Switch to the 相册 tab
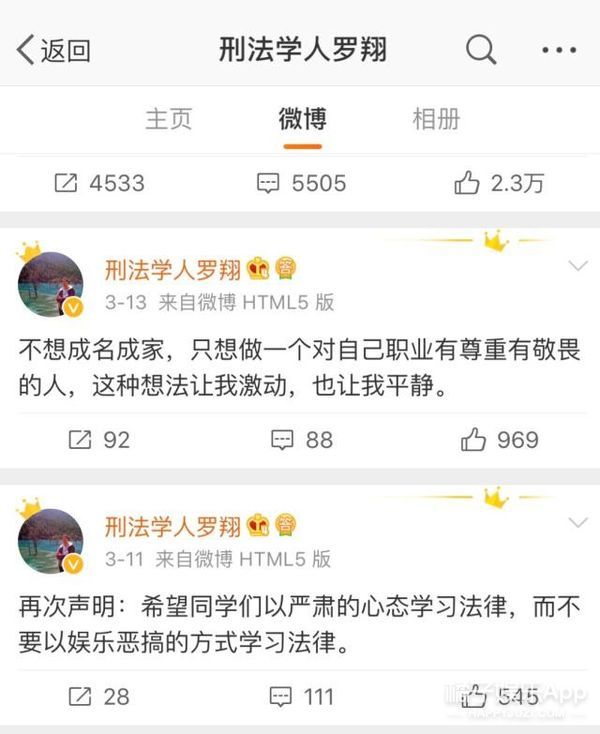Screen dimensions: 600x734 pyautogui.click(x=435, y=118)
